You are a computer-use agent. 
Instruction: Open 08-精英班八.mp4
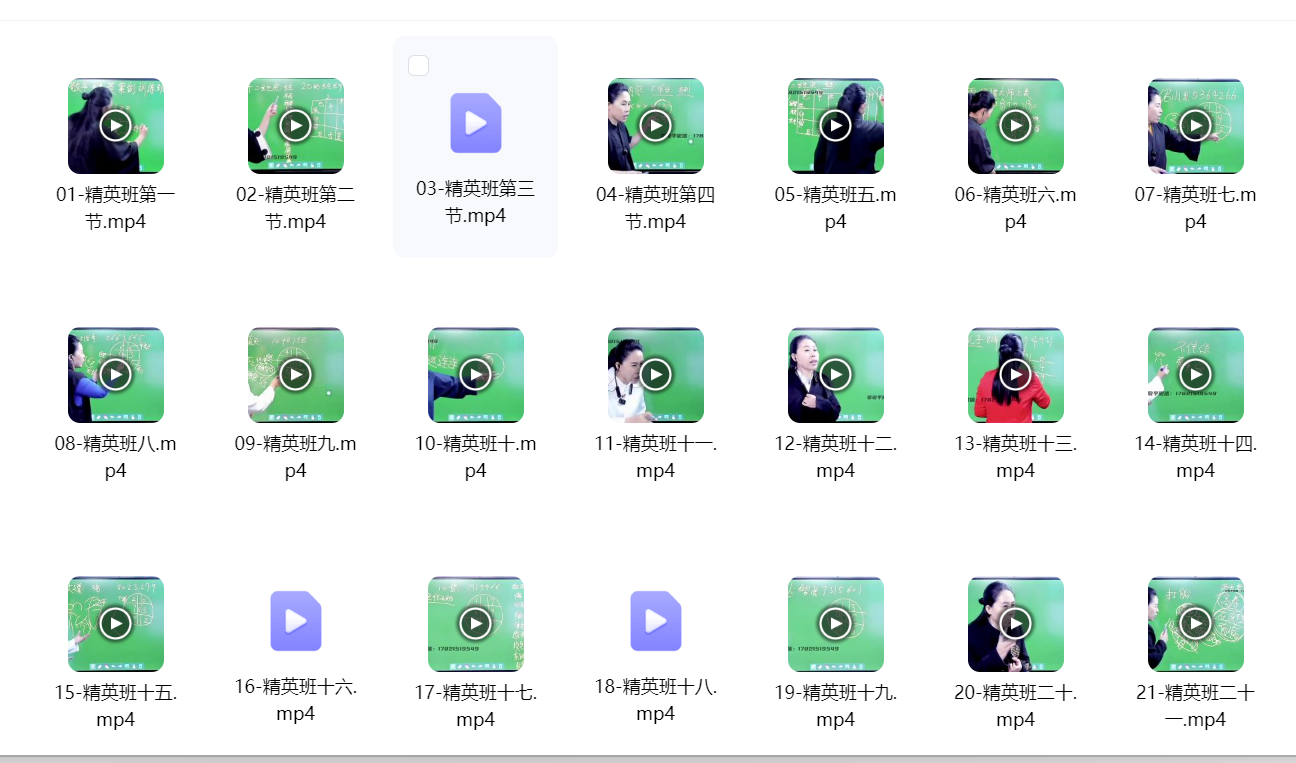click(x=116, y=375)
